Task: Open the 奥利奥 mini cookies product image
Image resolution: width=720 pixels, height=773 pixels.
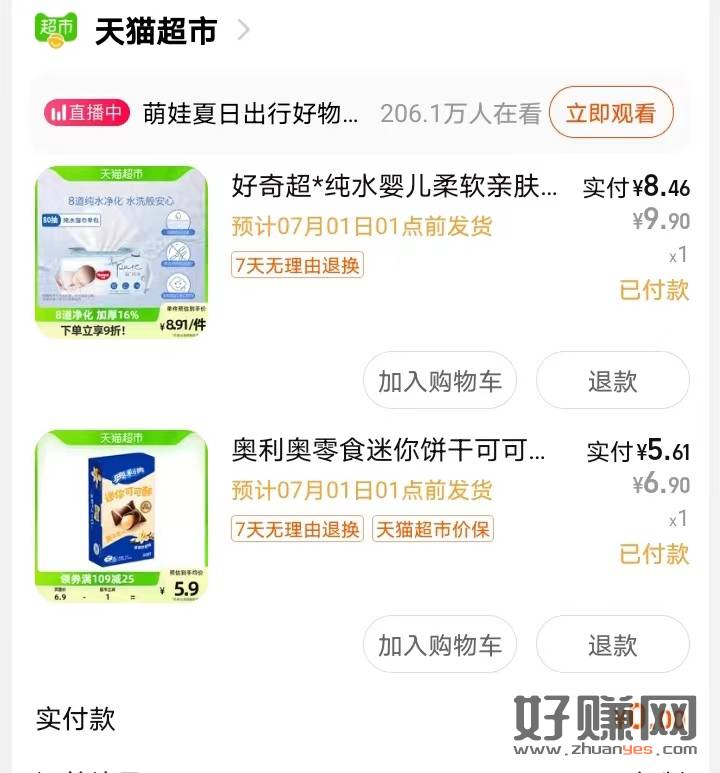Action: pyautogui.click(x=121, y=516)
